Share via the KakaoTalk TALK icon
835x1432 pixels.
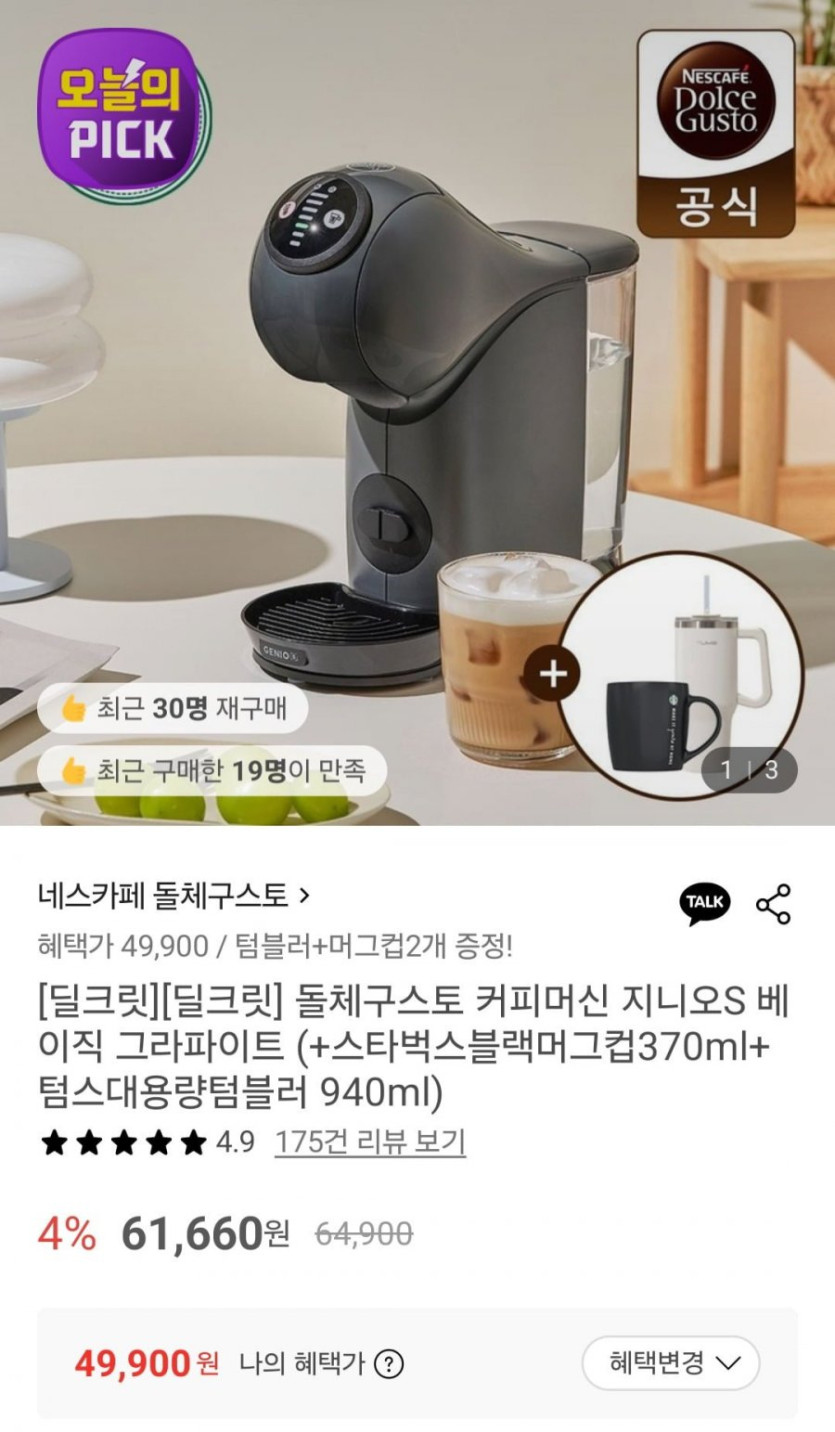pos(705,903)
